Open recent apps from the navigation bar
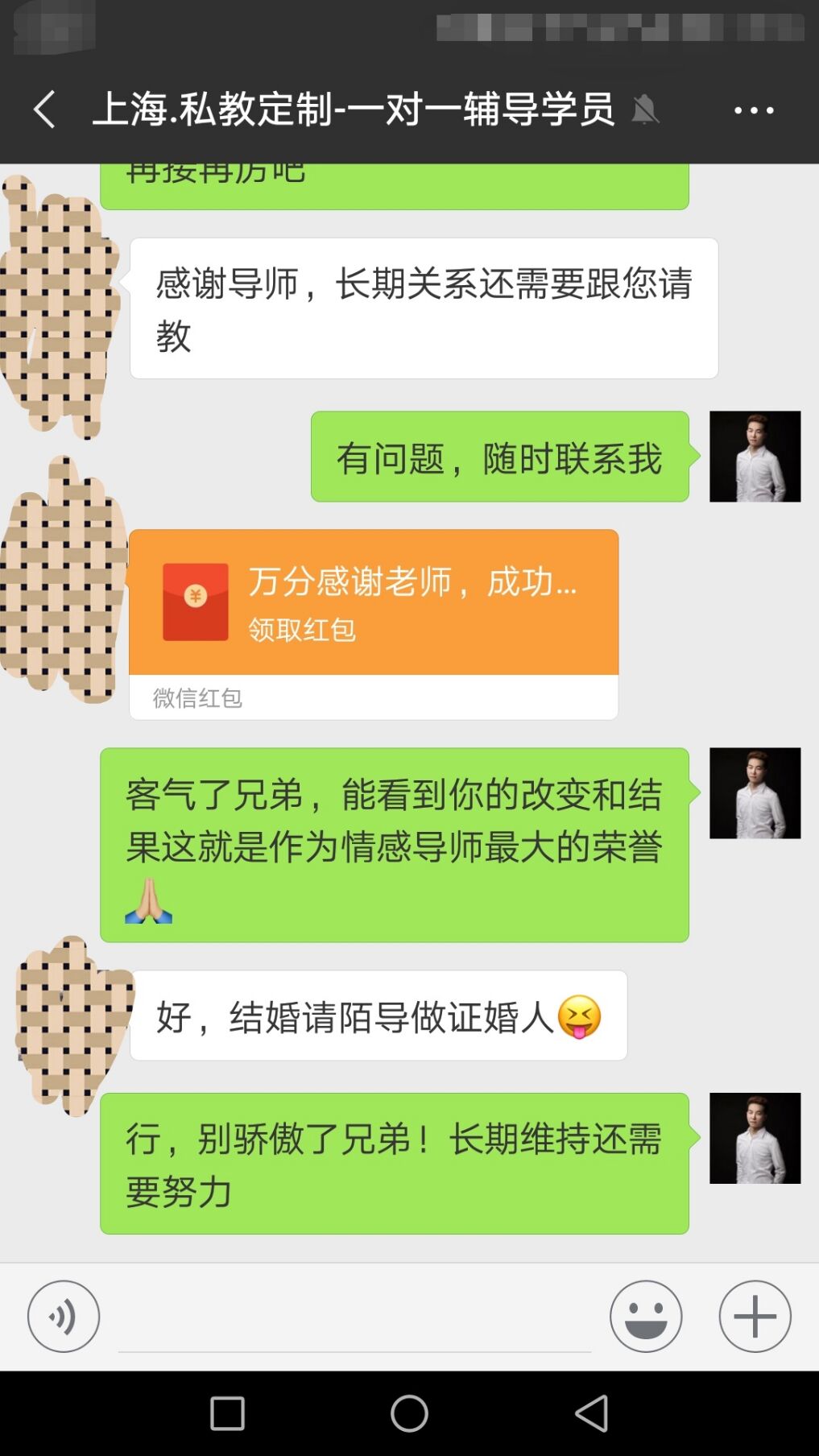819x1456 pixels. [227, 1413]
